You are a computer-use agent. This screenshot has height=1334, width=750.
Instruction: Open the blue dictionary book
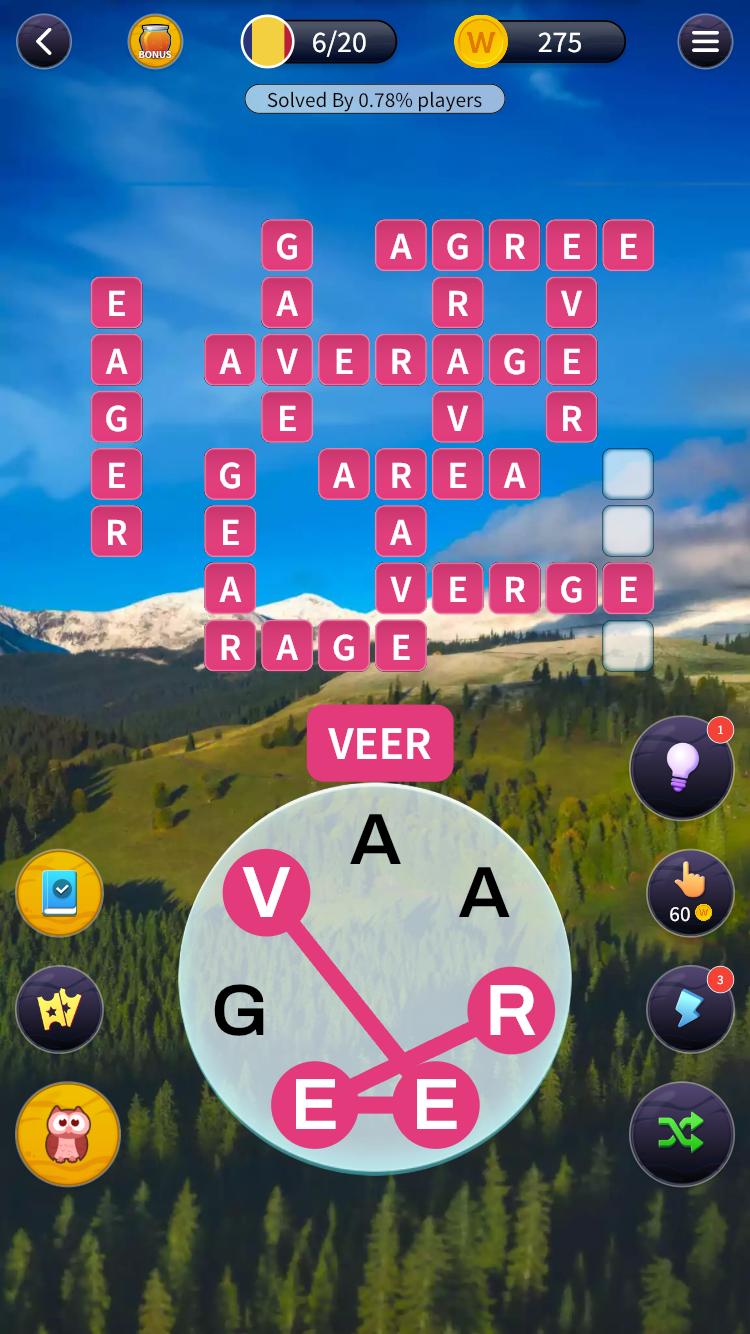click(60, 893)
